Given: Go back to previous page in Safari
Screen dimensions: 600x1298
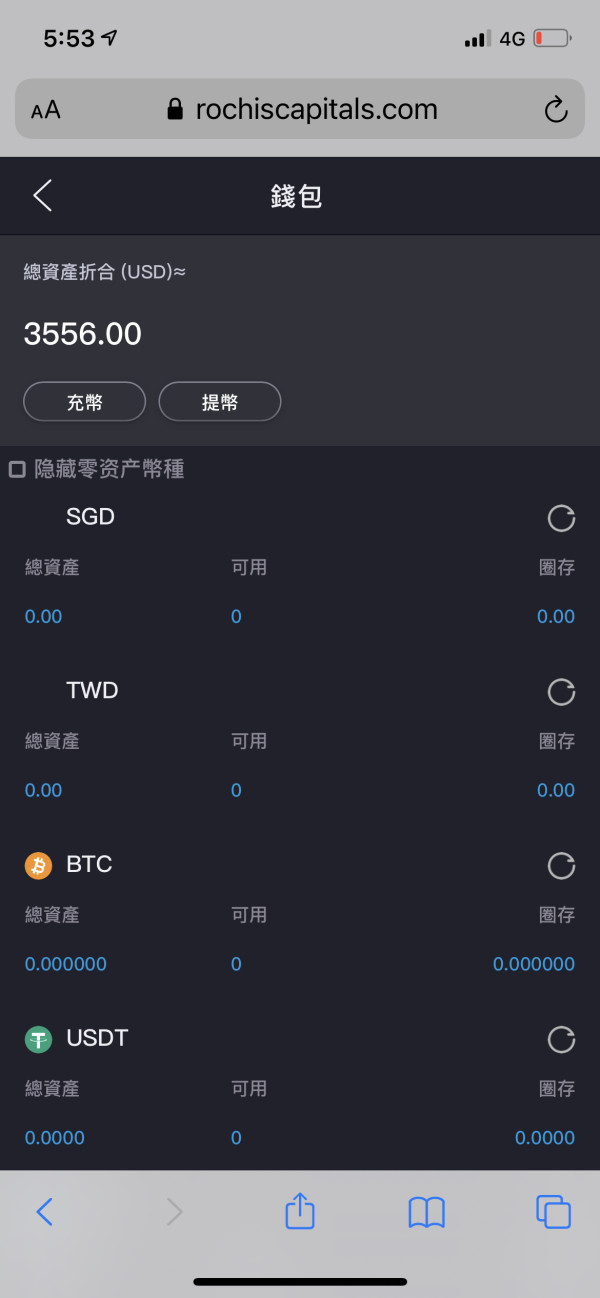Looking at the screenshot, I should click(x=44, y=1212).
